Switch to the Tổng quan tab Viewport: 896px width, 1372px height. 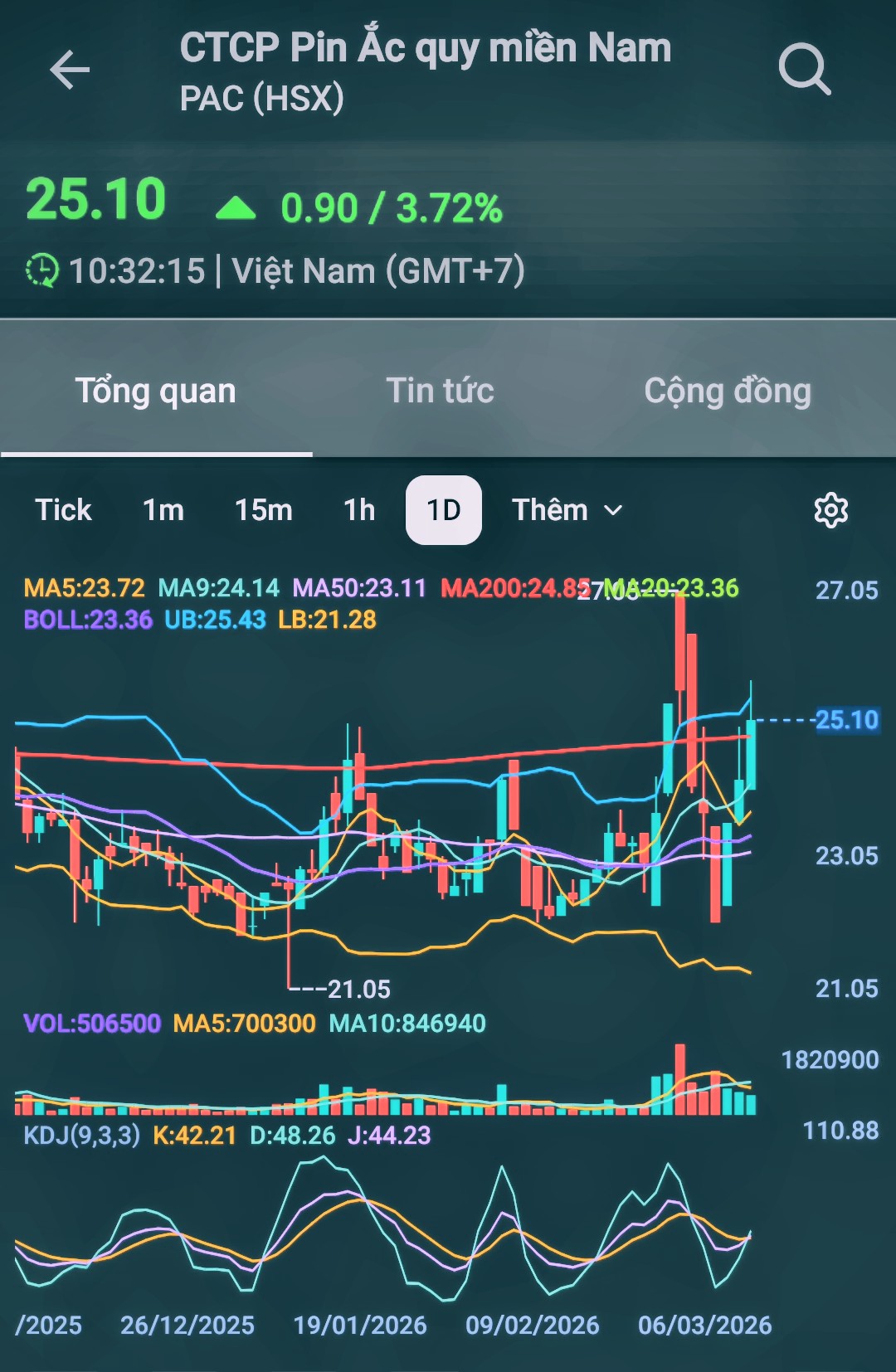tap(156, 391)
